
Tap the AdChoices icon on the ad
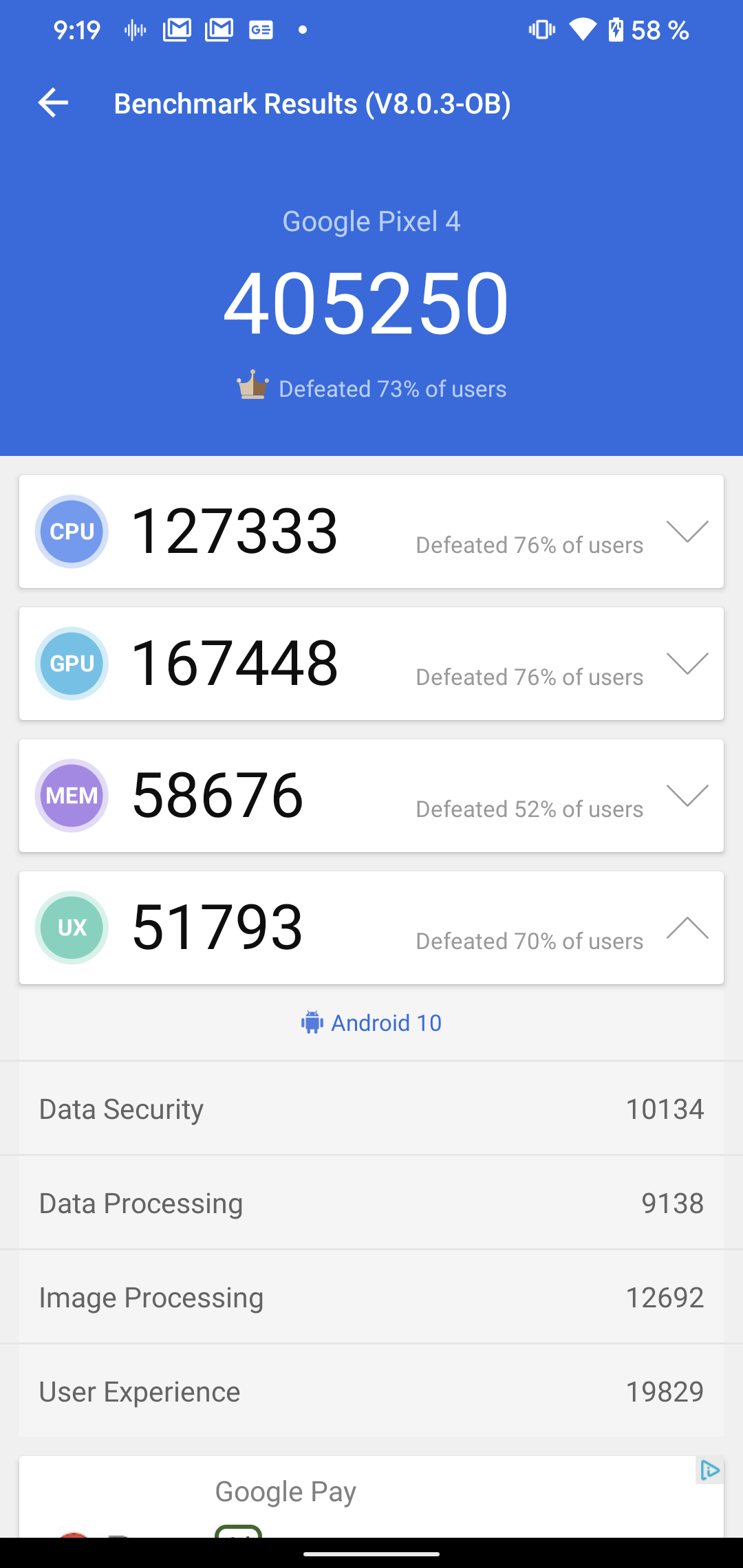point(709,1470)
